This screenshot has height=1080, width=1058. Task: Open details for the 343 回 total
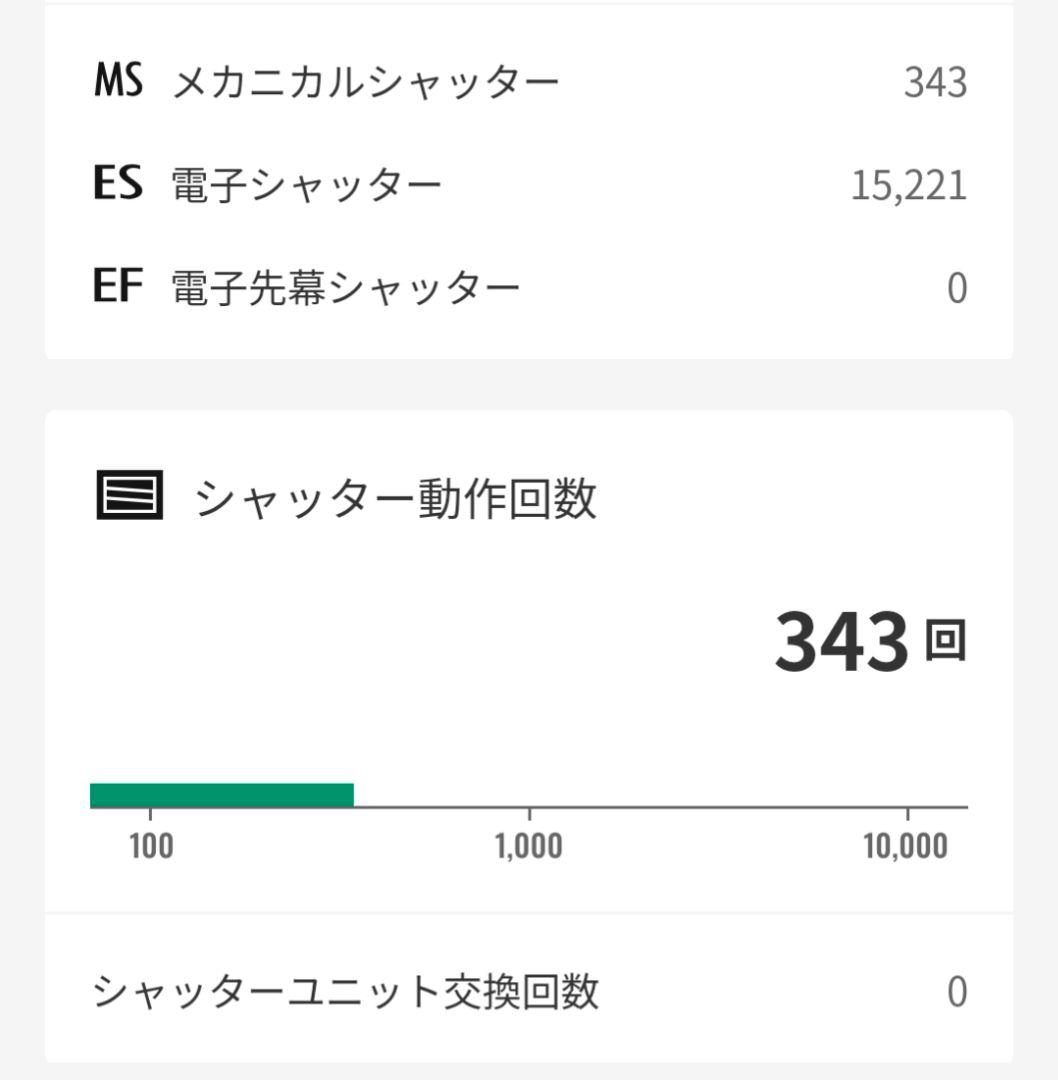click(869, 641)
